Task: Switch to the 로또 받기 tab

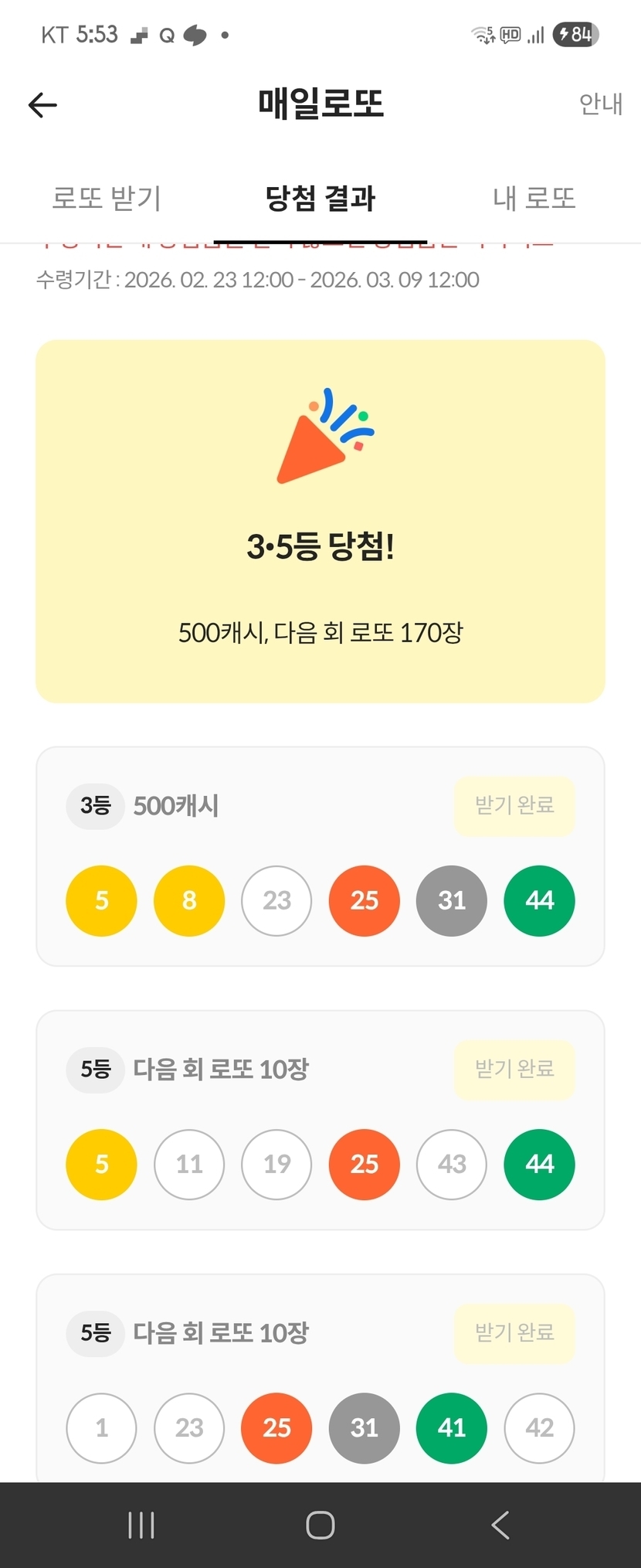Action: point(107,199)
